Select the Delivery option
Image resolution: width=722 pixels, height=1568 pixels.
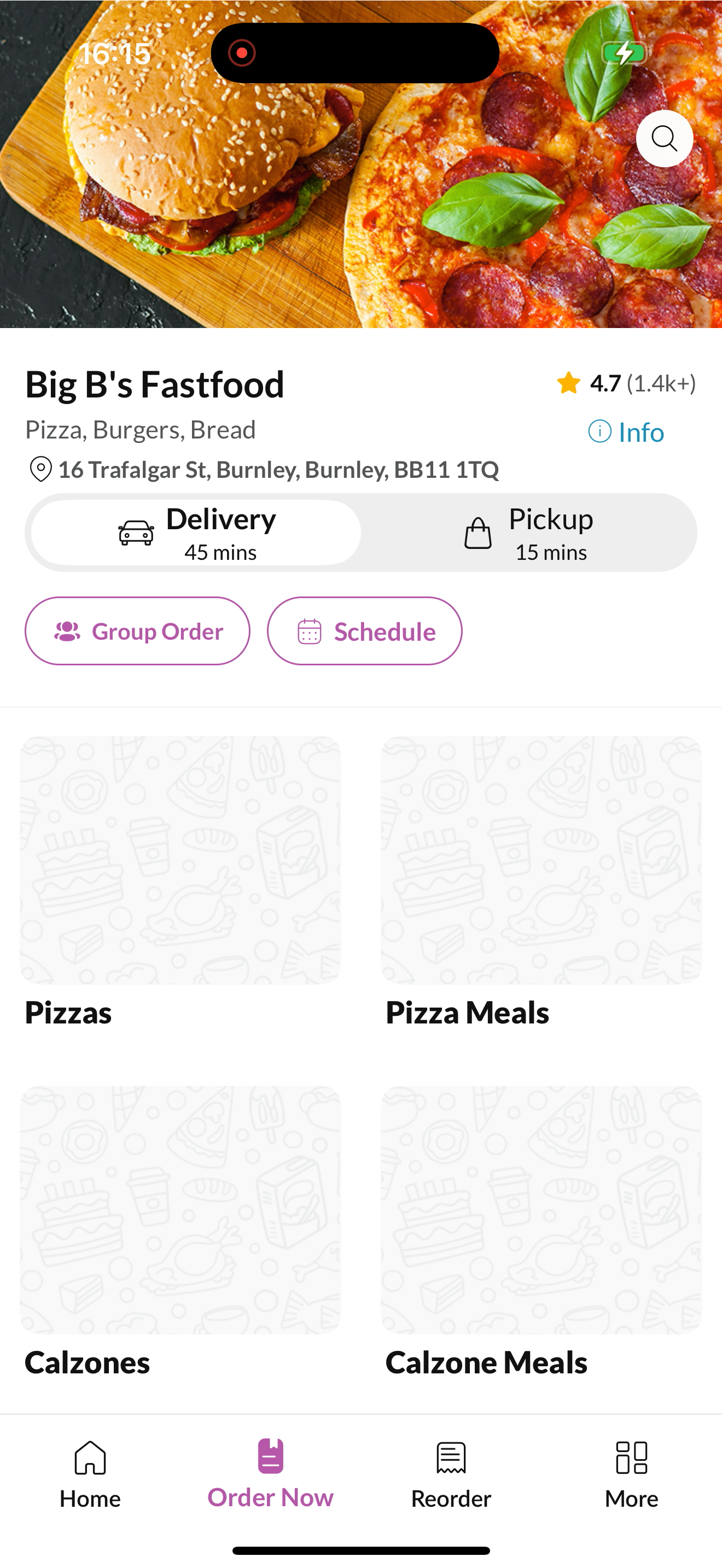(196, 533)
